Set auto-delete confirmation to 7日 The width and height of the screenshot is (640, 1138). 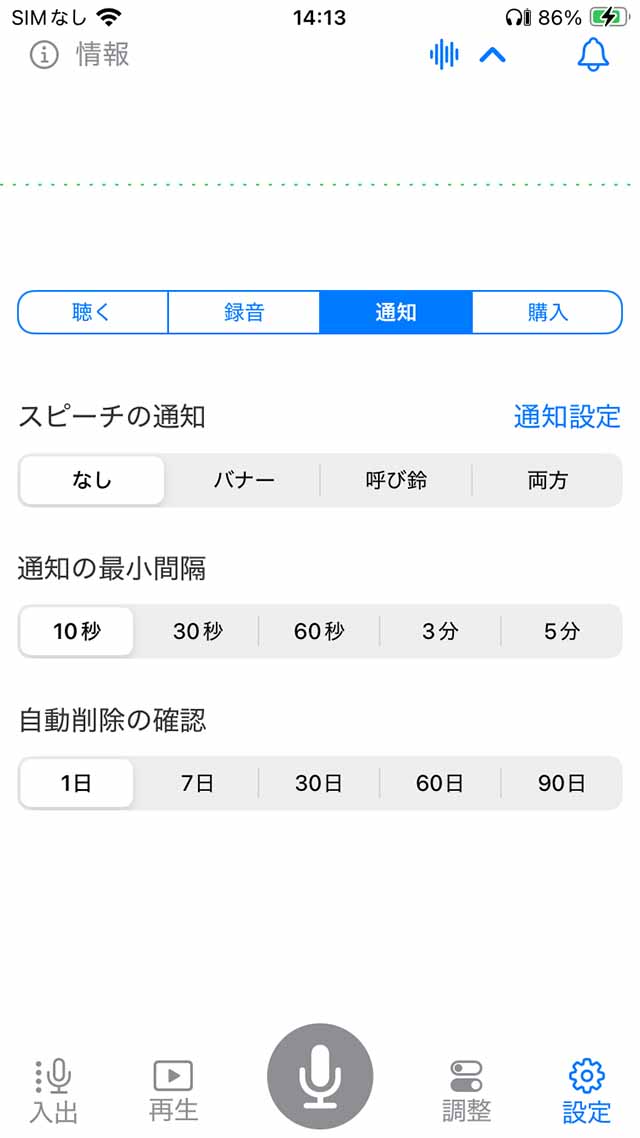[x=198, y=784]
